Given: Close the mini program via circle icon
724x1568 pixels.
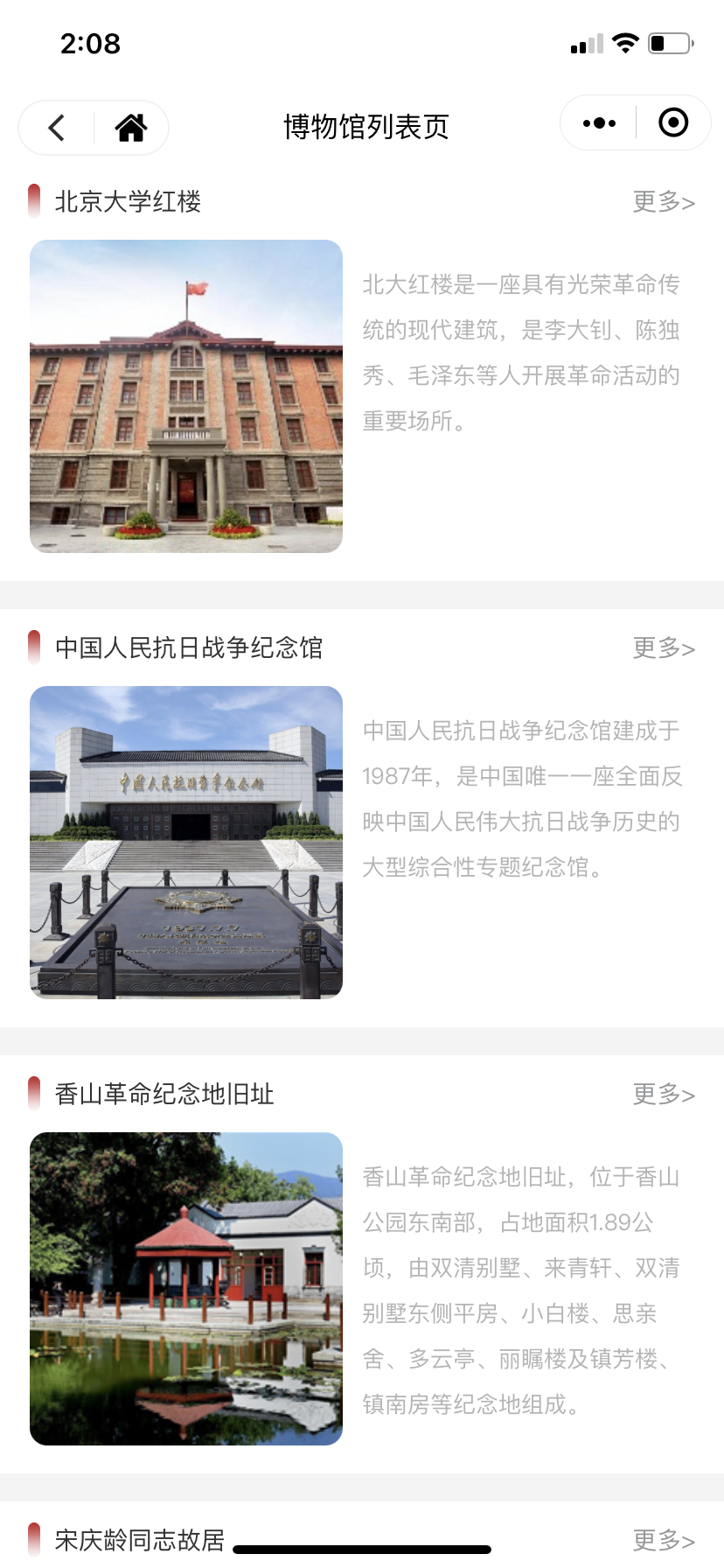Looking at the screenshot, I should [x=672, y=123].
